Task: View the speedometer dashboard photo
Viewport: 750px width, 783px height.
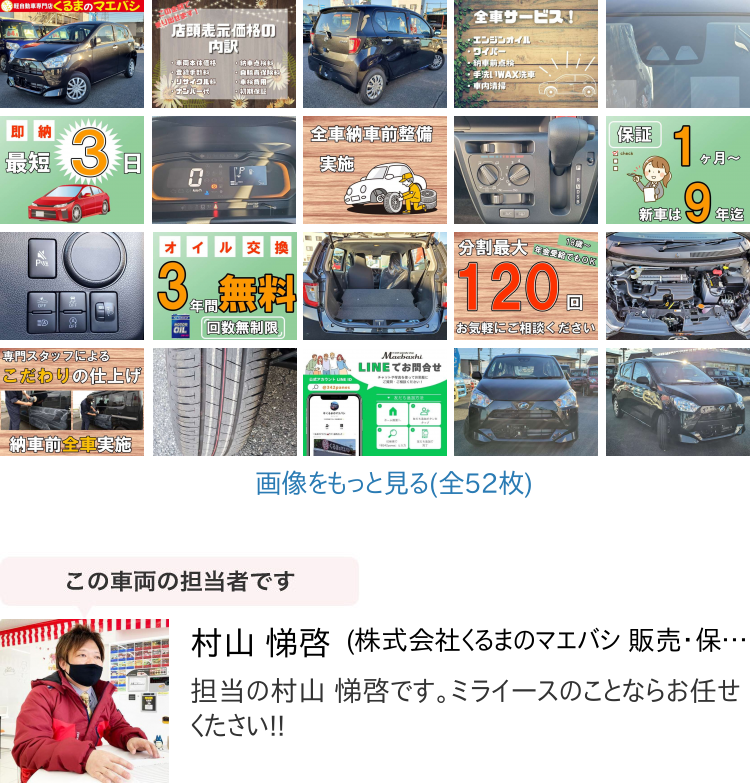Action: 224,170
